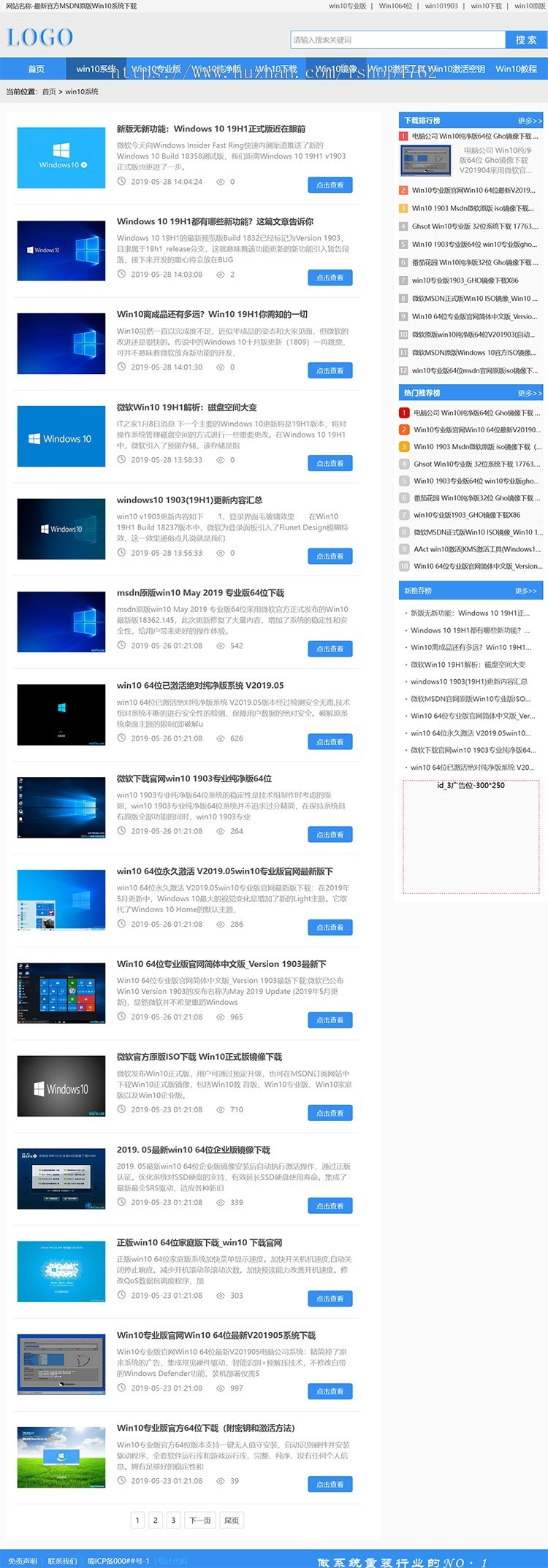This screenshot has width=548, height=1568.
Task: Switch to the Win10教程 nav tab
Action: 516,69
